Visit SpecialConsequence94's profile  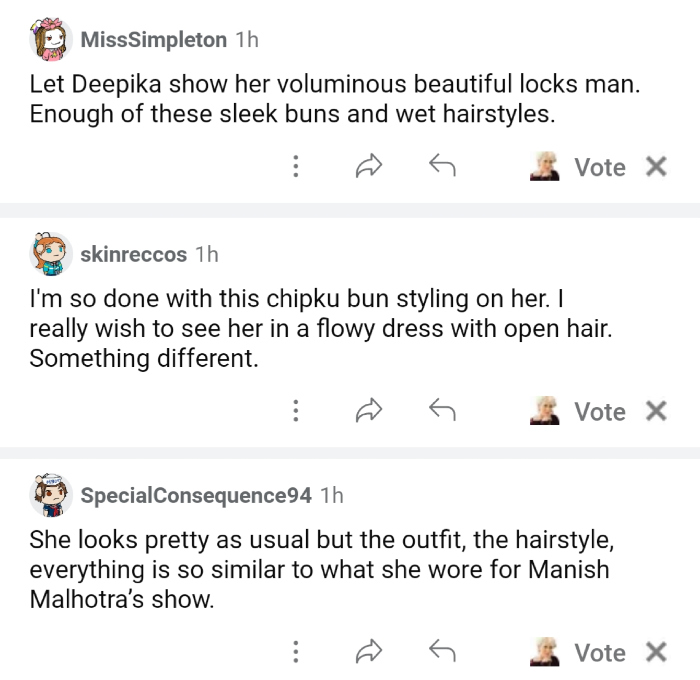(x=195, y=495)
